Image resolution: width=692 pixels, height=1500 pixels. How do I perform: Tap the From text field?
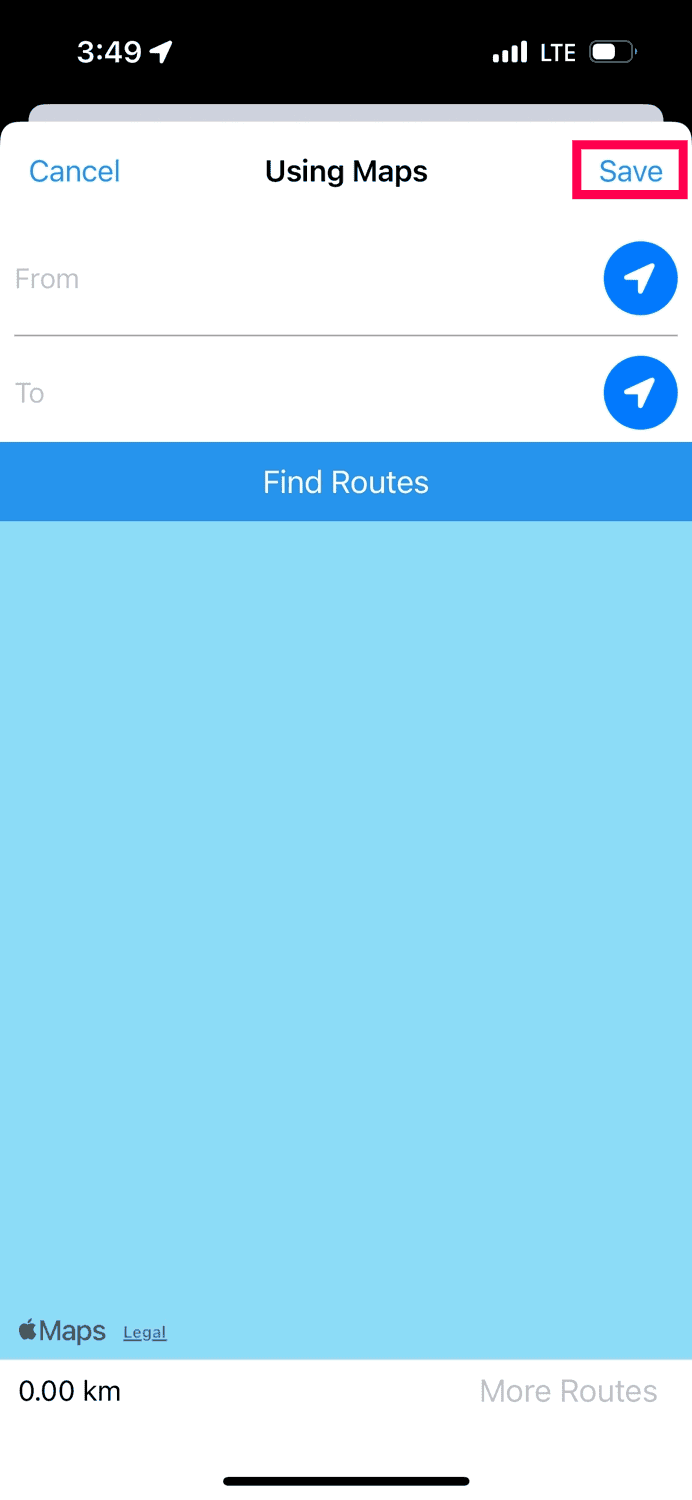click(x=300, y=279)
